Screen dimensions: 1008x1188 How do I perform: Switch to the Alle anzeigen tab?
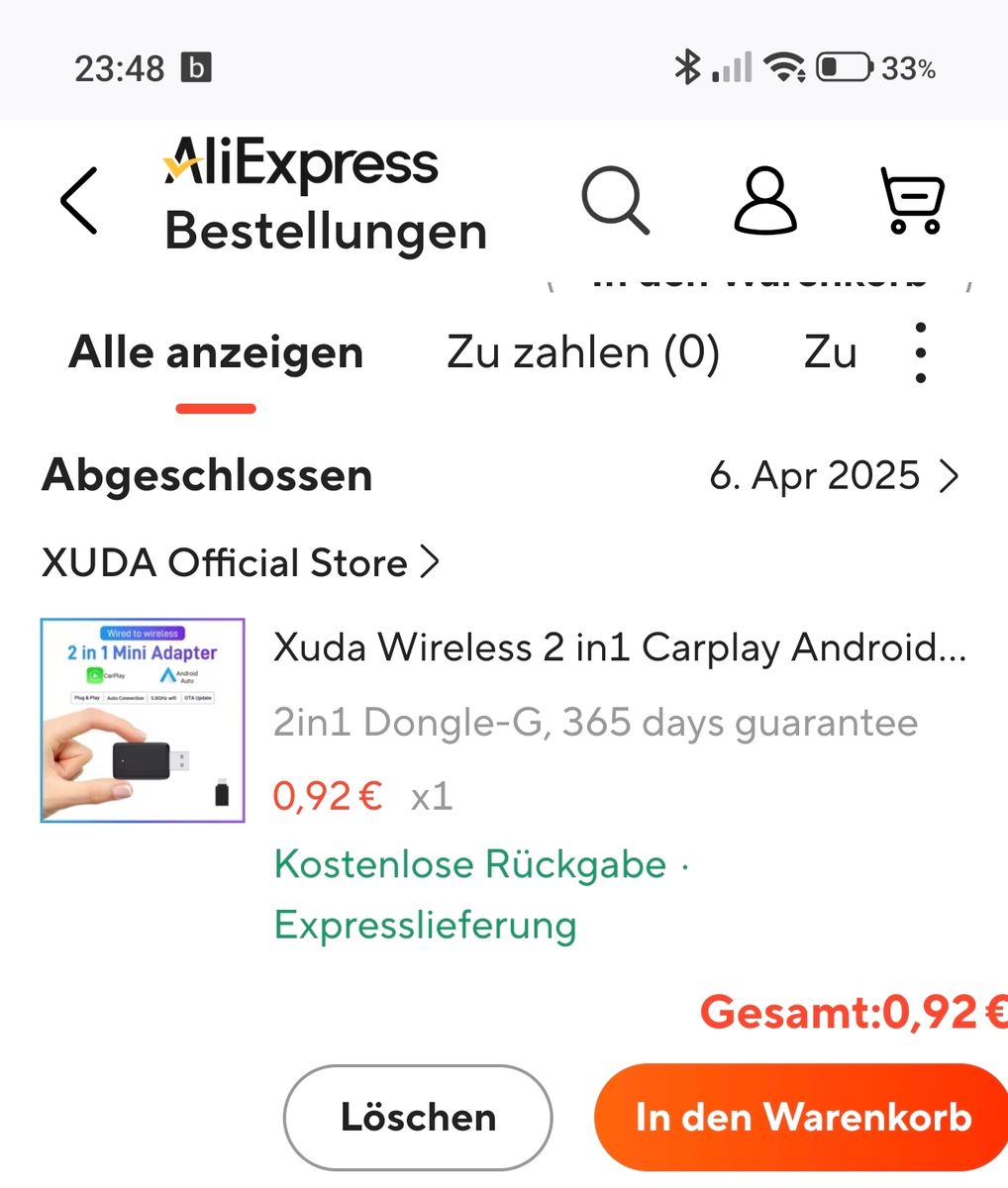click(216, 353)
